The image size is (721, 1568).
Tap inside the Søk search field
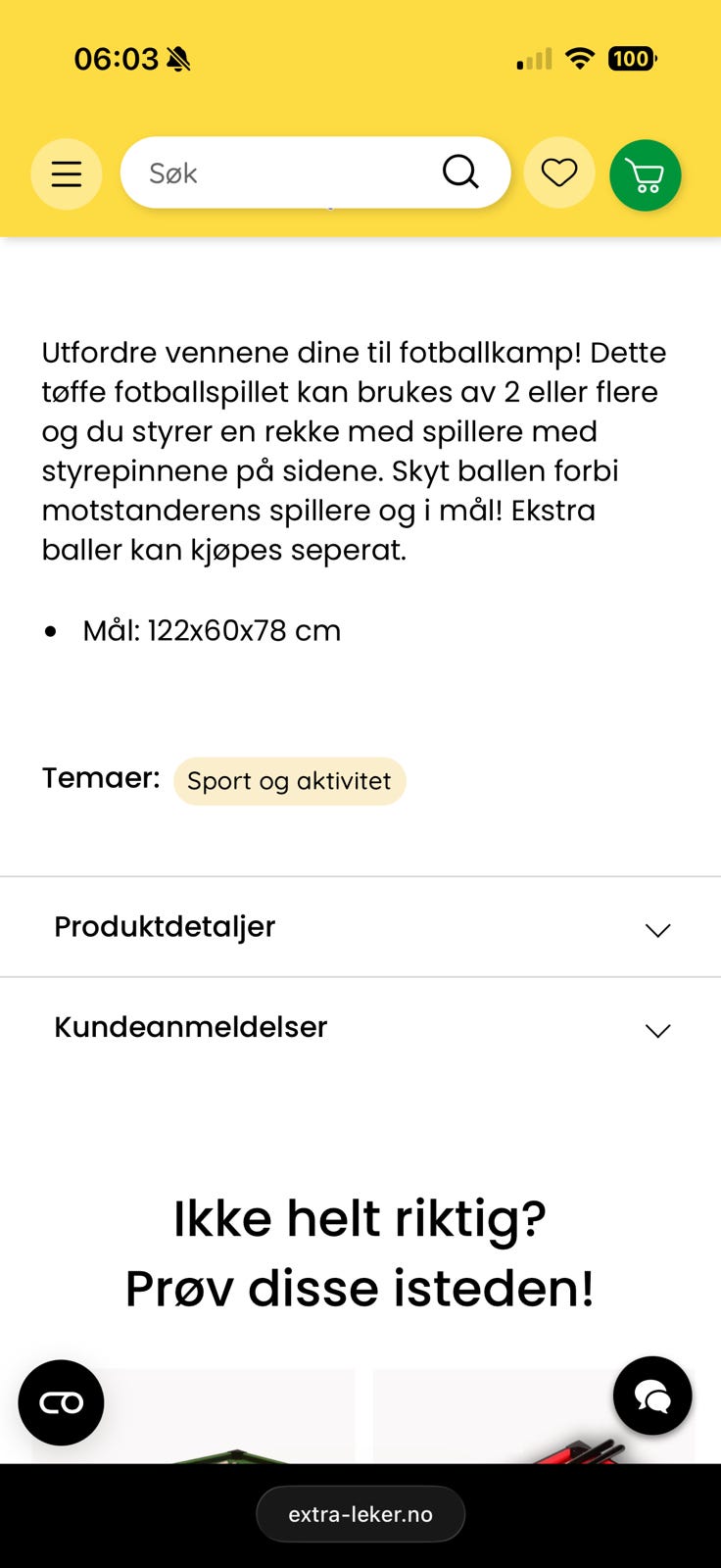pyautogui.click(x=274, y=172)
